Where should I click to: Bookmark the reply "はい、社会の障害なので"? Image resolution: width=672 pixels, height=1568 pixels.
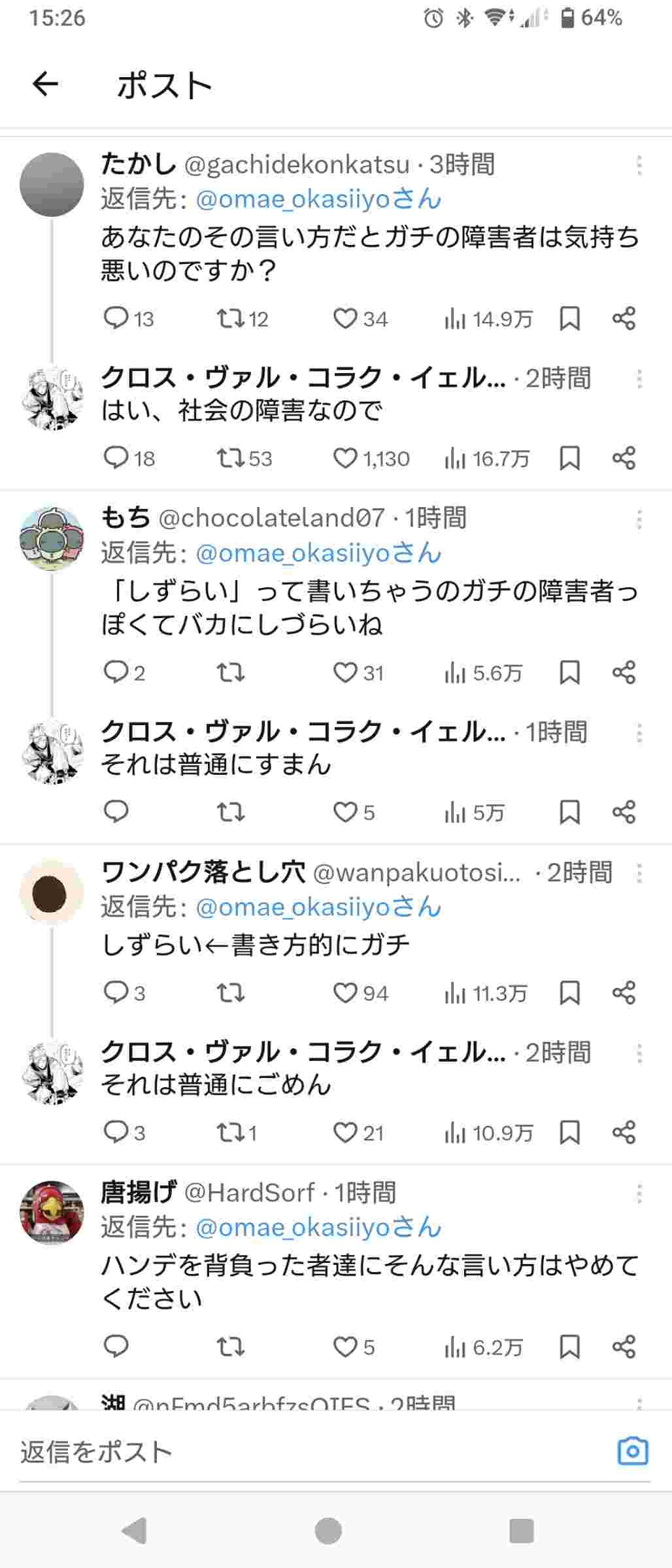pos(569,459)
